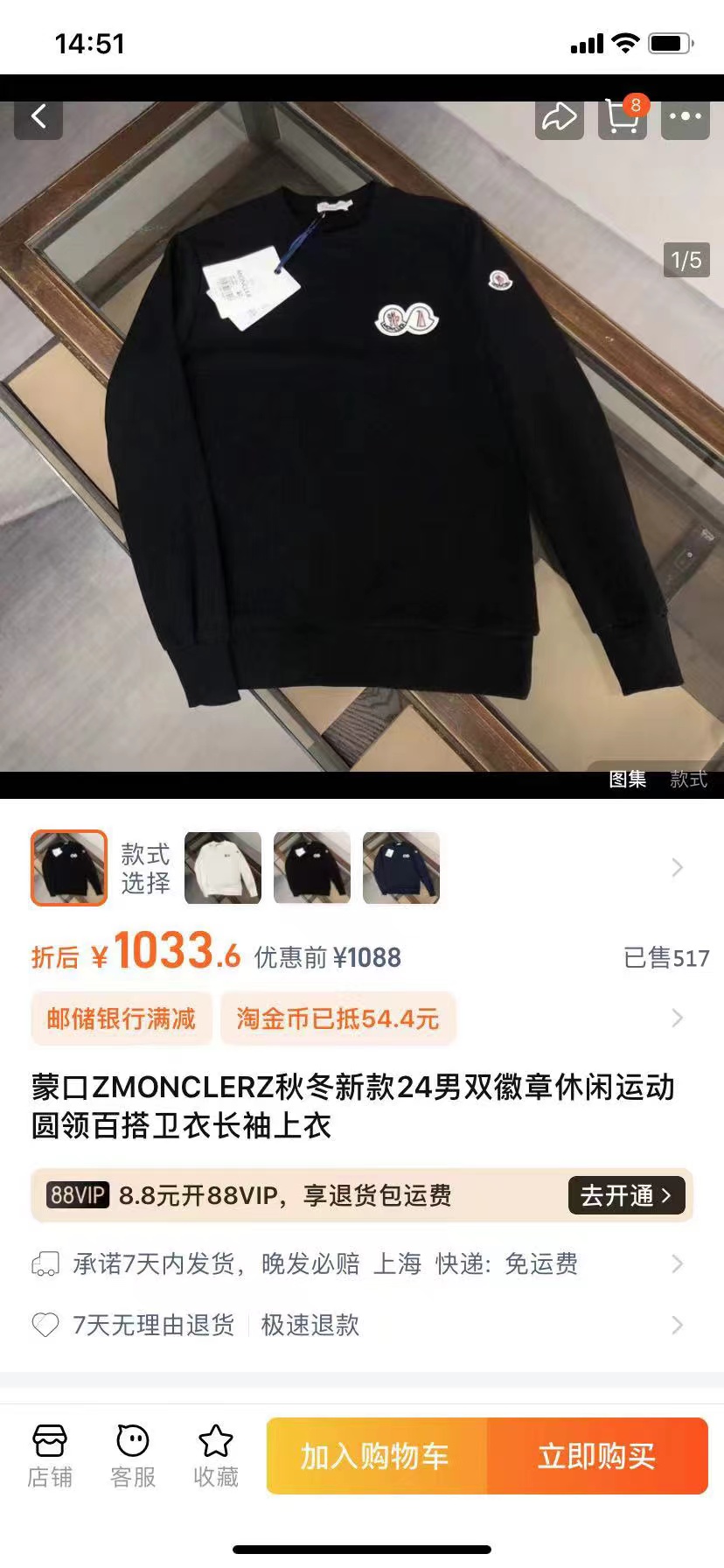View the 淘金币已抵54.4元 coin deduction
This screenshot has width=724, height=1568.
(338, 1018)
